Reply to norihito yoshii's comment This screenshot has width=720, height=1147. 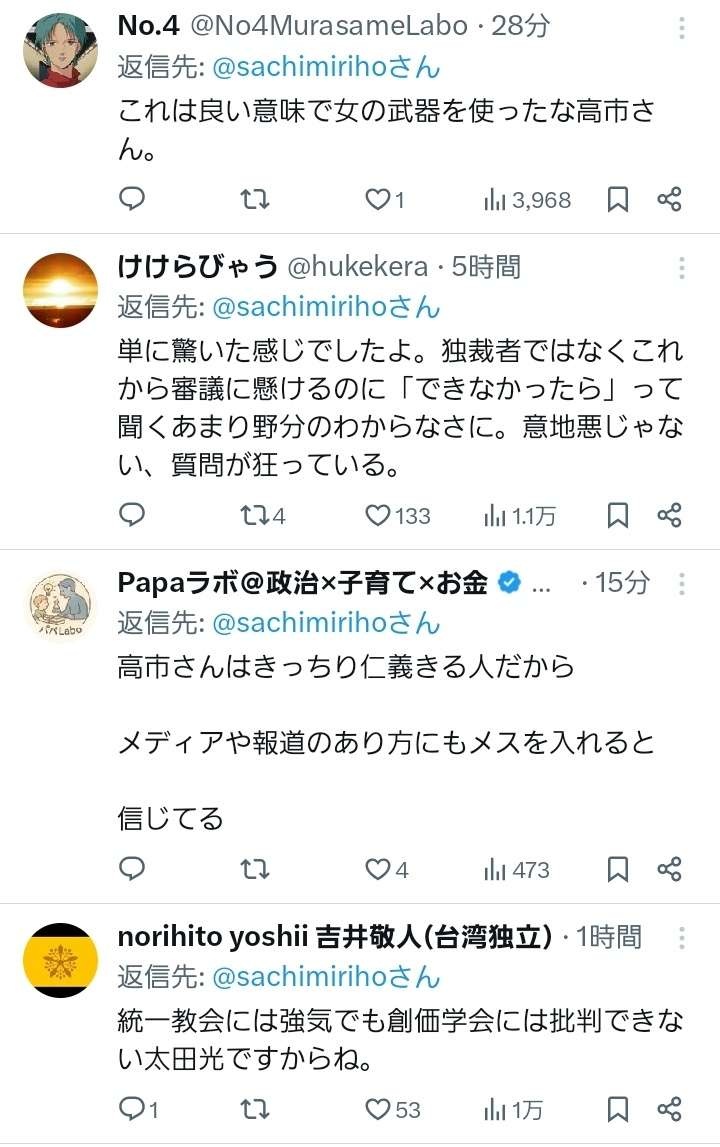tap(132, 1109)
